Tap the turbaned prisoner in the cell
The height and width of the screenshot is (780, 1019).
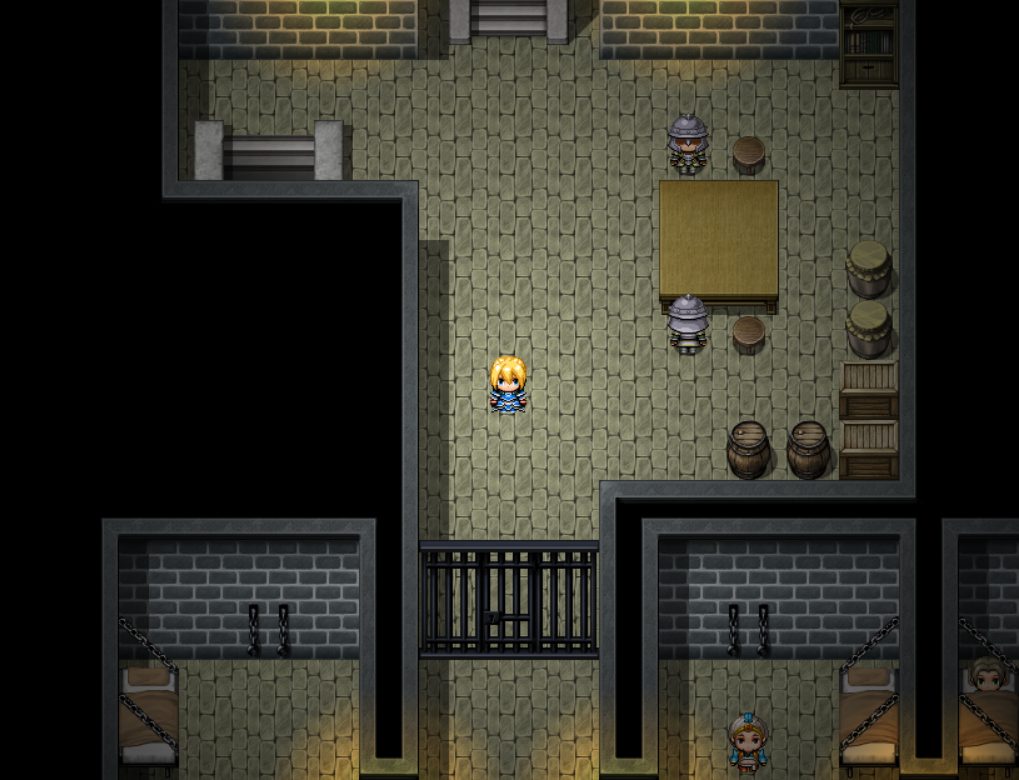(744, 741)
